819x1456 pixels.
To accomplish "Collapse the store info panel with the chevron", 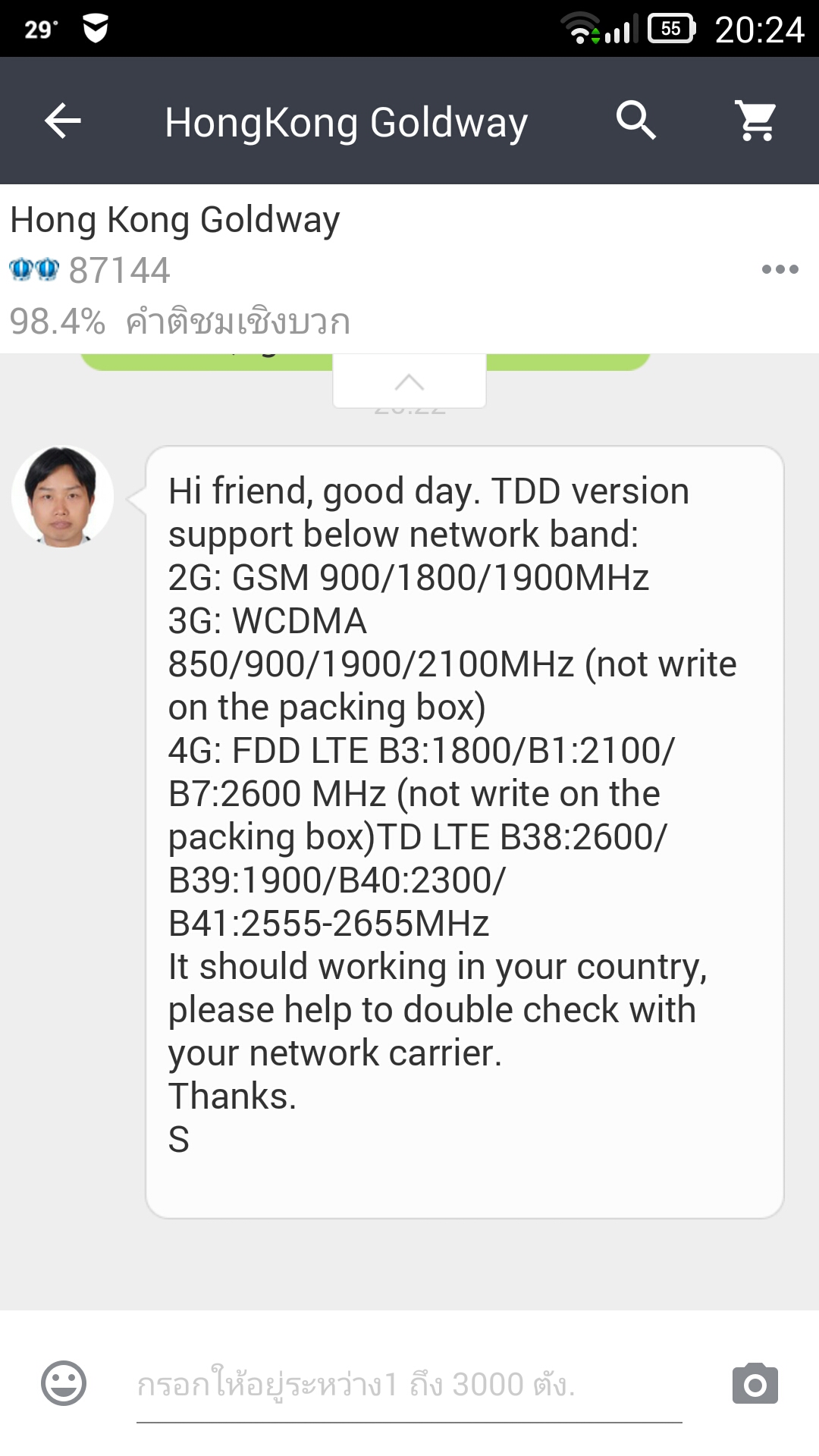I will (x=409, y=381).
